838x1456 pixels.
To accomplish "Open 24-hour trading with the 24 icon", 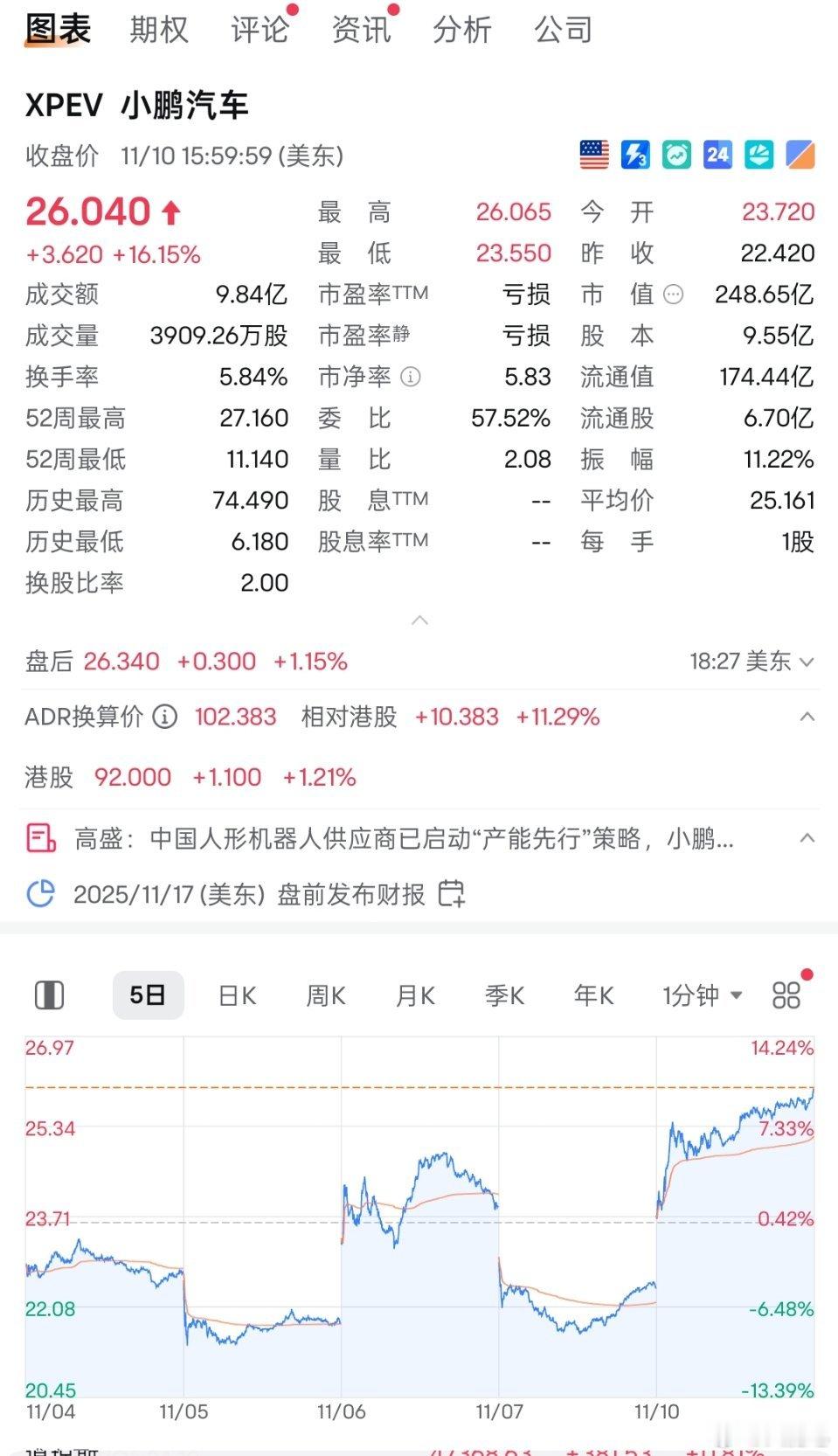I will [x=717, y=154].
